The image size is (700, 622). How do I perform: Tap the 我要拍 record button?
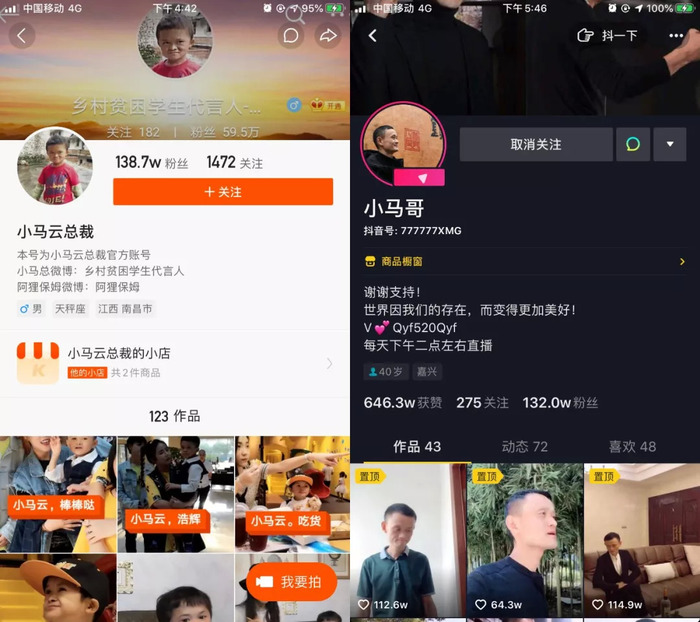click(x=291, y=581)
